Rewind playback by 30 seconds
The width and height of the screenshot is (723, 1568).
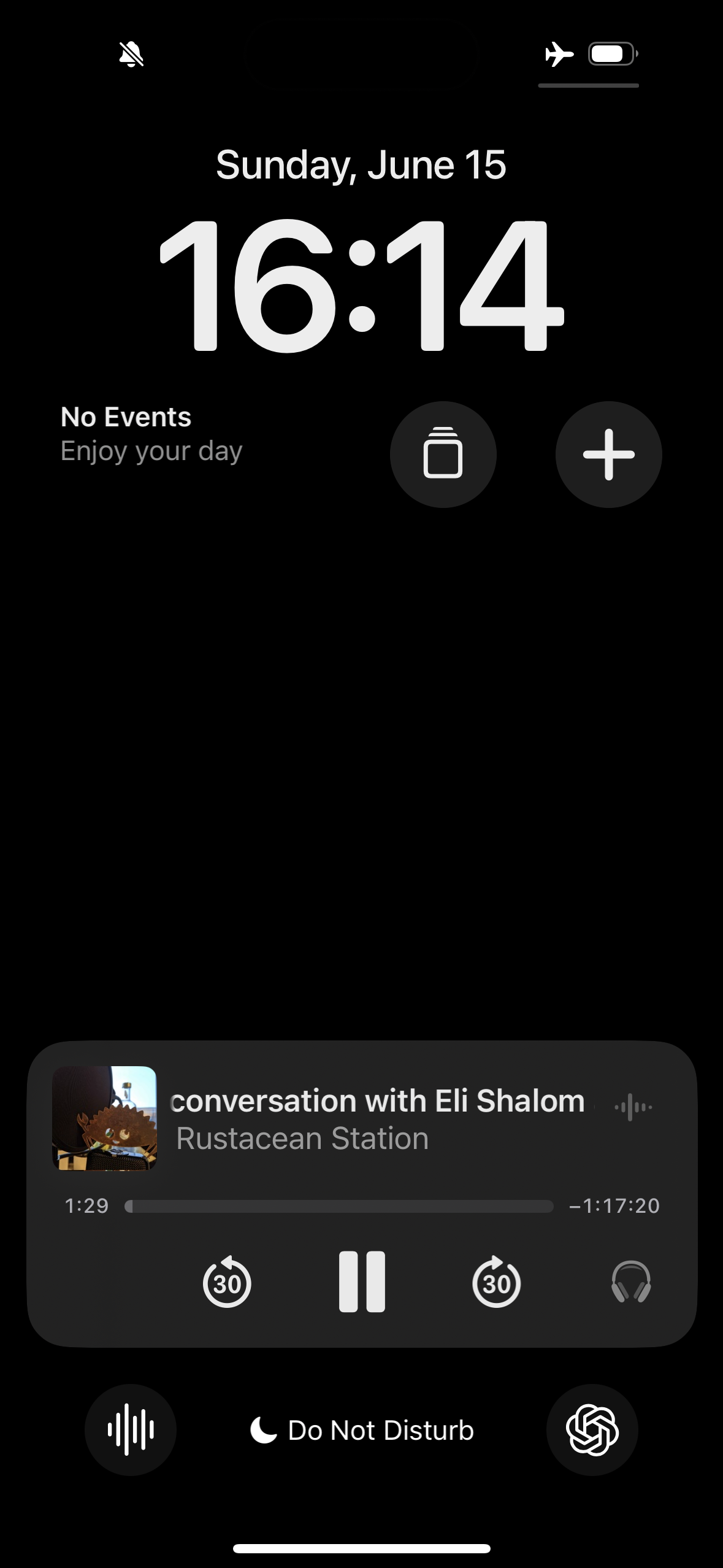(227, 1282)
